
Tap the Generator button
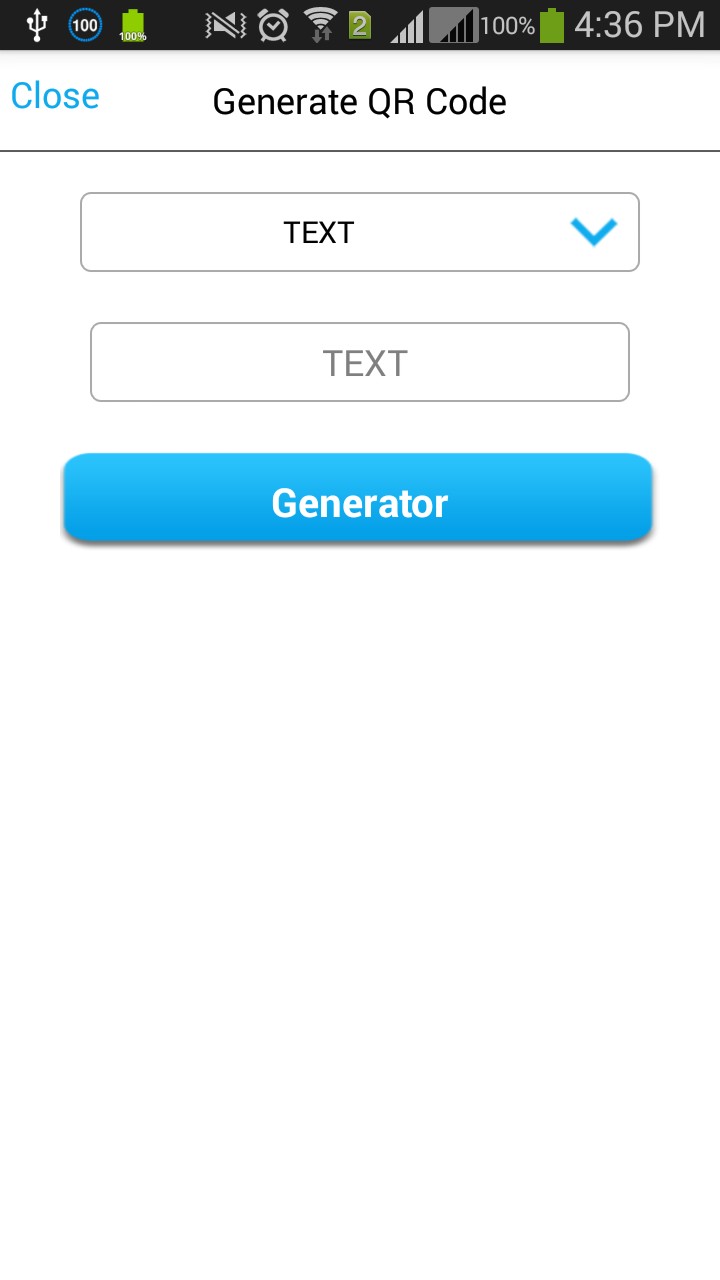pyautogui.click(x=358, y=500)
